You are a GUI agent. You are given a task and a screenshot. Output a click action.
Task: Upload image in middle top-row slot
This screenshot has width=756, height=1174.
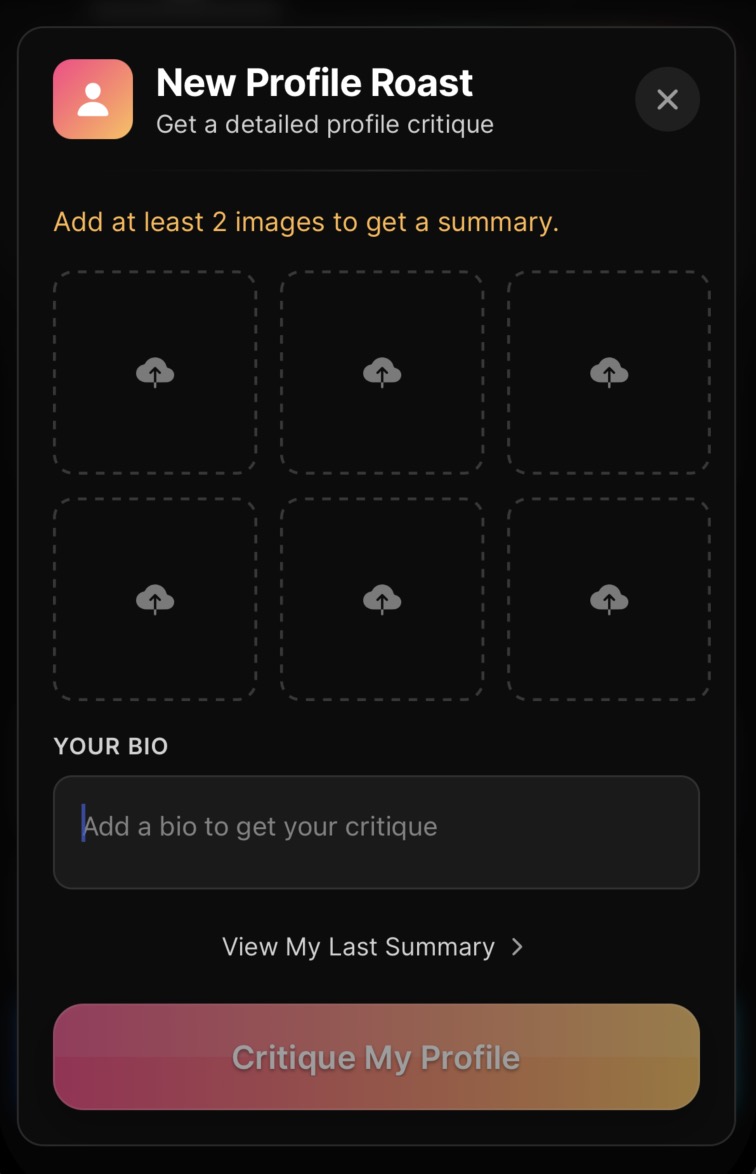(x=382, y=373)
